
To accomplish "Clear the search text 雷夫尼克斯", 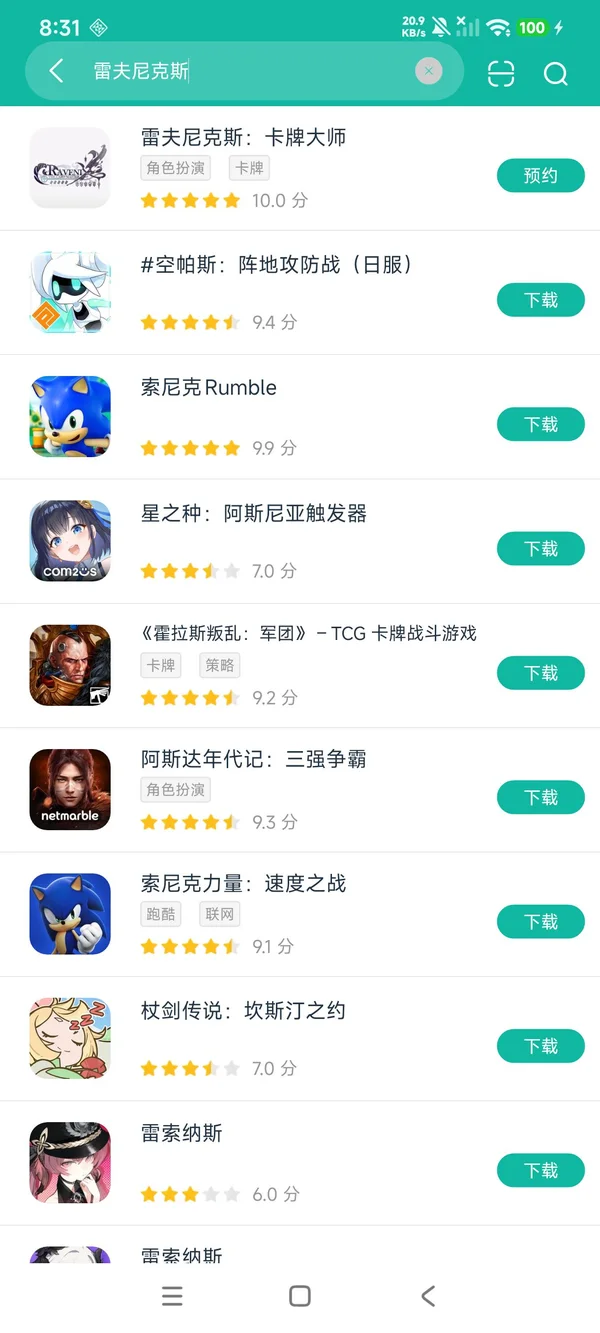I will tap(428, 71).
